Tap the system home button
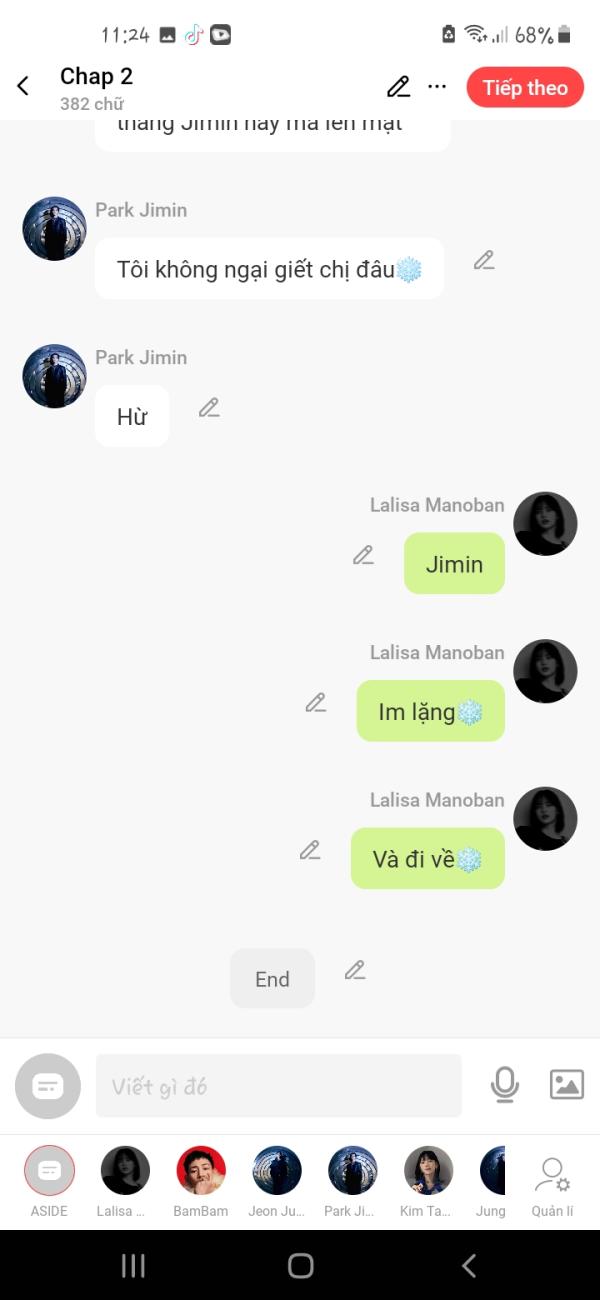This screenshot has height=1300, width=600. tap(300, 1265)
